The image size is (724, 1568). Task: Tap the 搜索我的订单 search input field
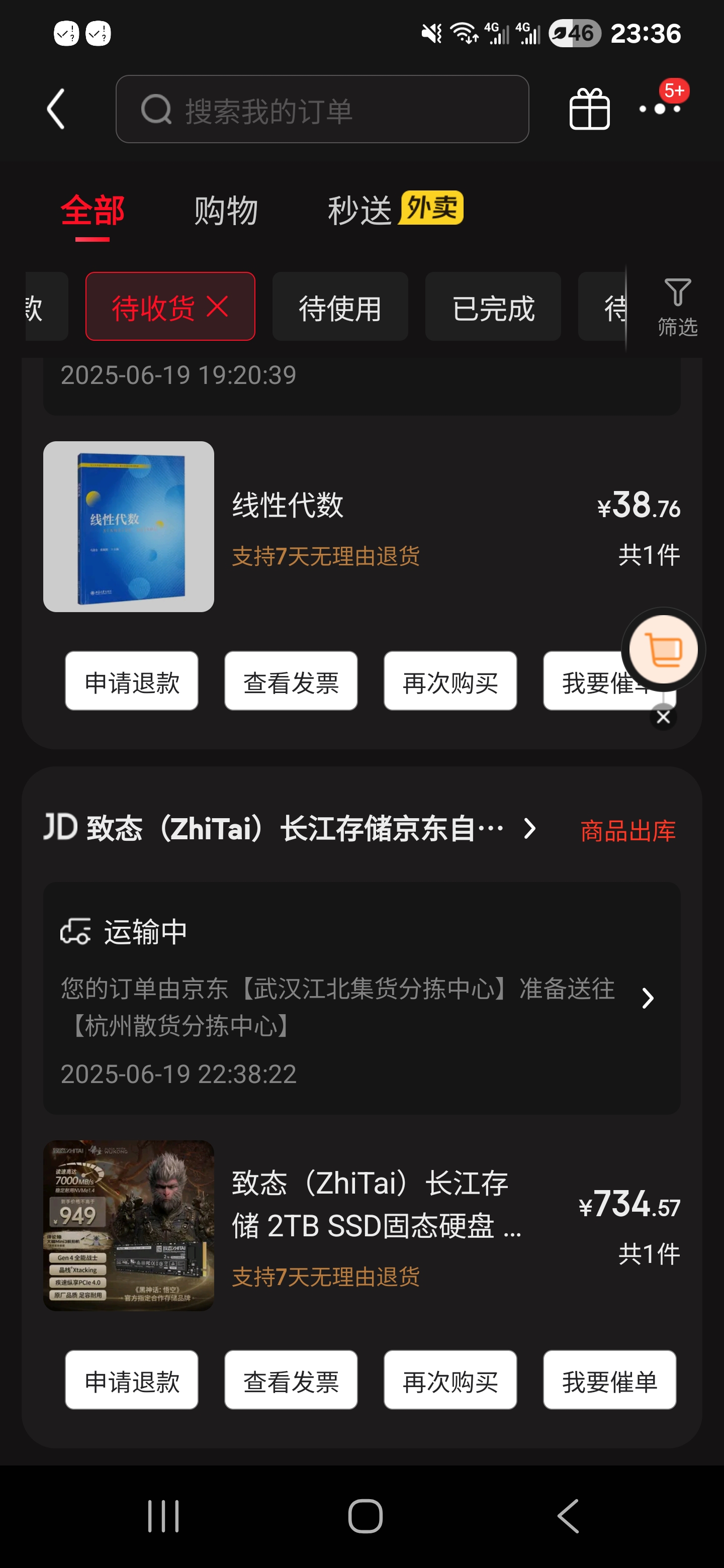point(323,110)
